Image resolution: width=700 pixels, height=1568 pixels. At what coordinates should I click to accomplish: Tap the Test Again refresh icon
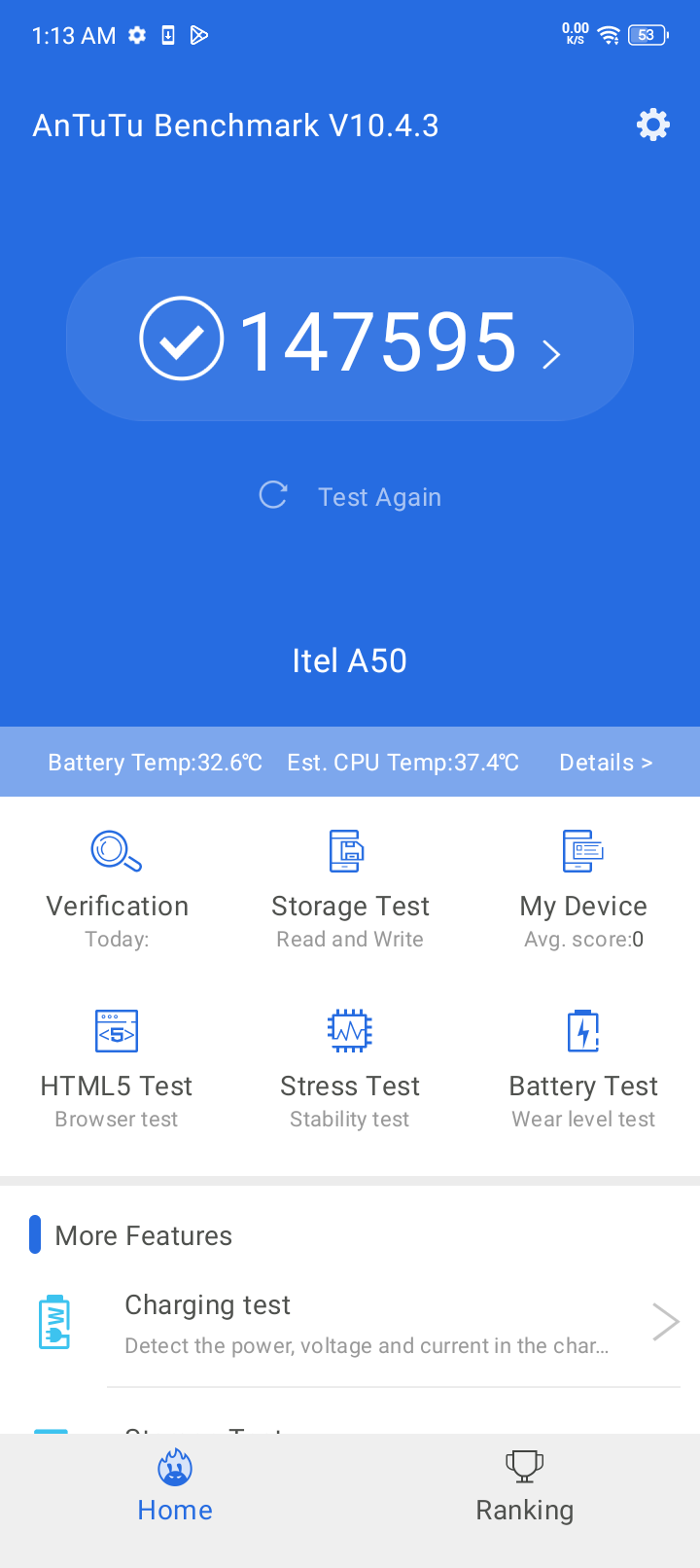click(x=273, y=494)
